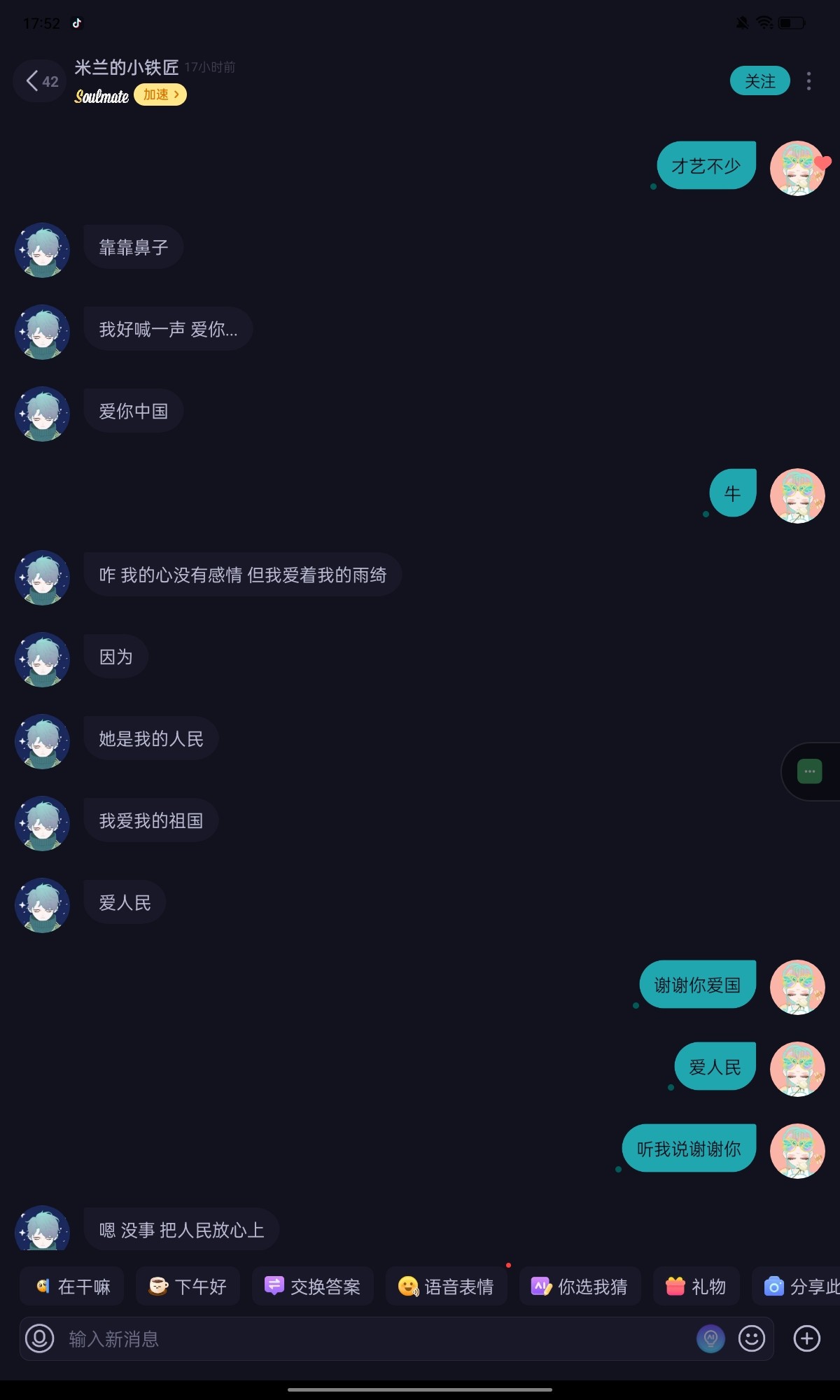Open the 语音表情 voice stickers
Image resolution: width=840 pixels, height=1400 pixels.
point(446,1286)
